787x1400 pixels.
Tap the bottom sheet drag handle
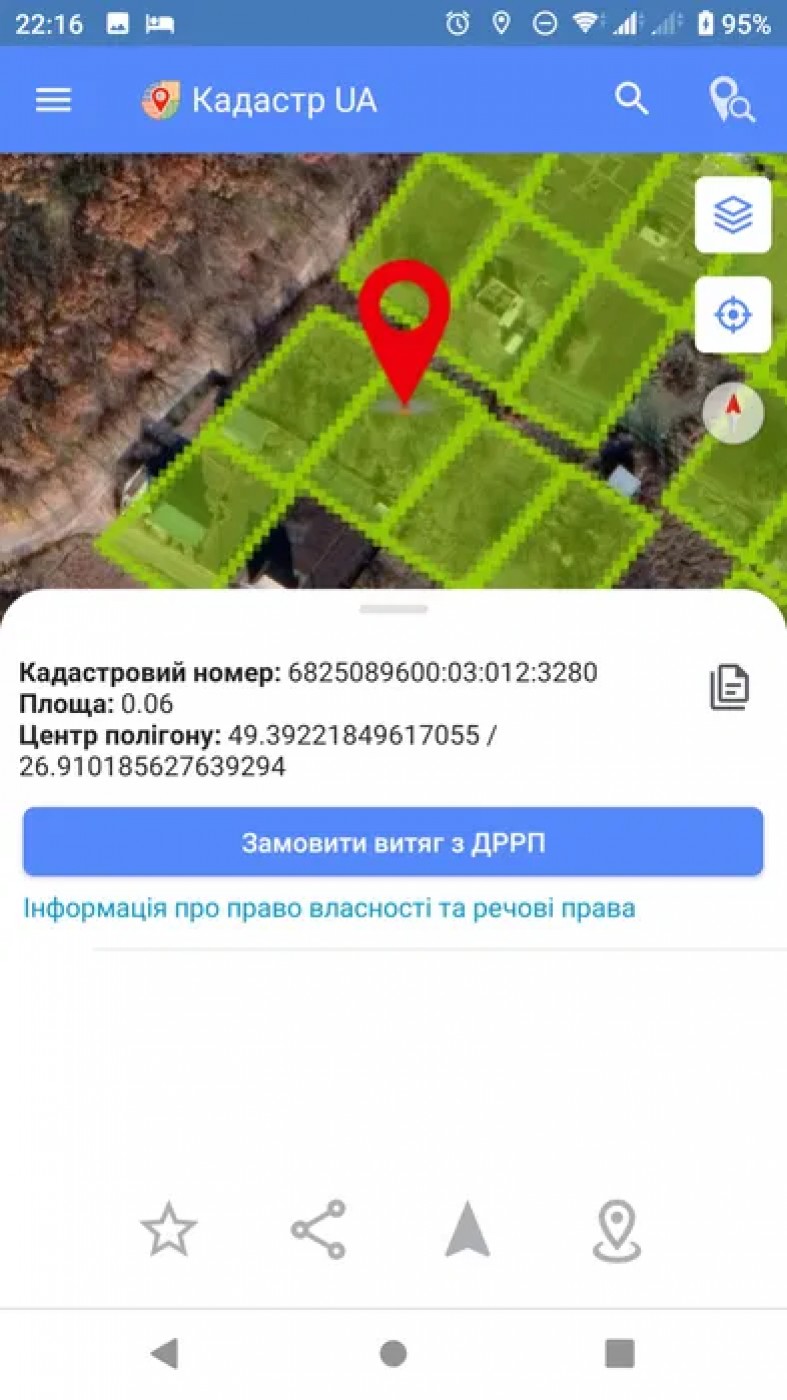[393, 608]
